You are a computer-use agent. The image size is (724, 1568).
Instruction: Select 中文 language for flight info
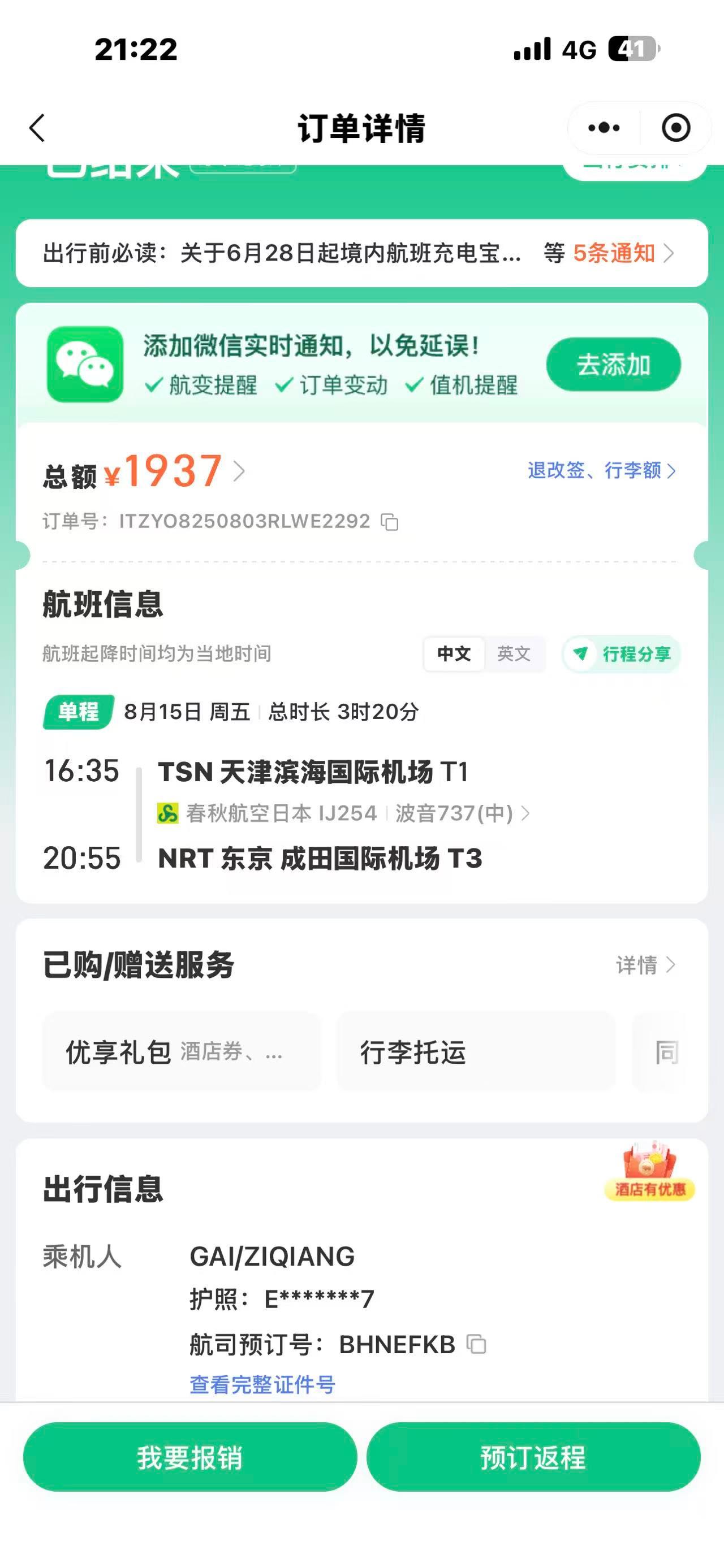point(454,654)
